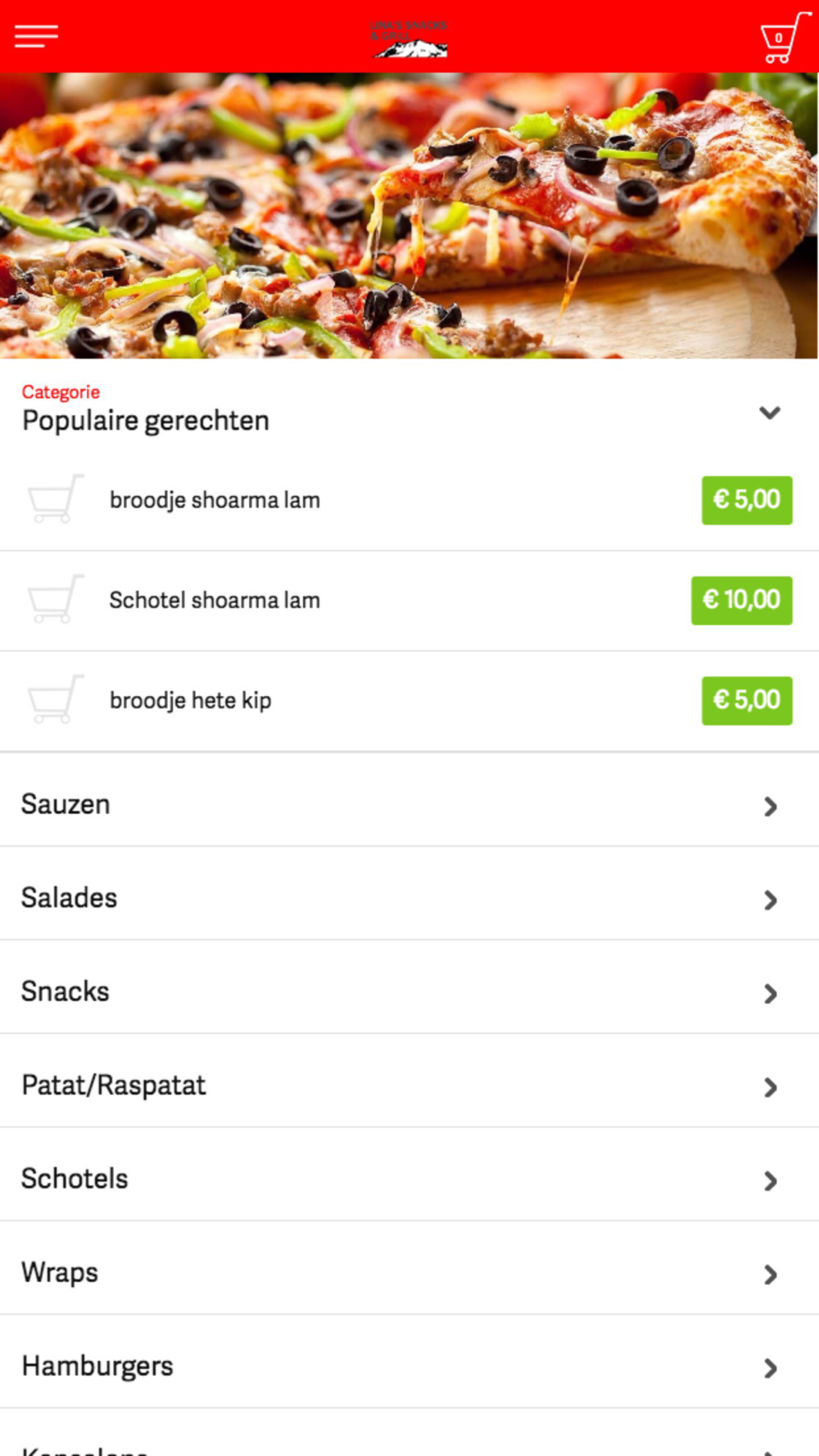Screen dimensions: 819x1456
Task: Select the broodje shoarma lam row
Action: [x=409, y=500]
